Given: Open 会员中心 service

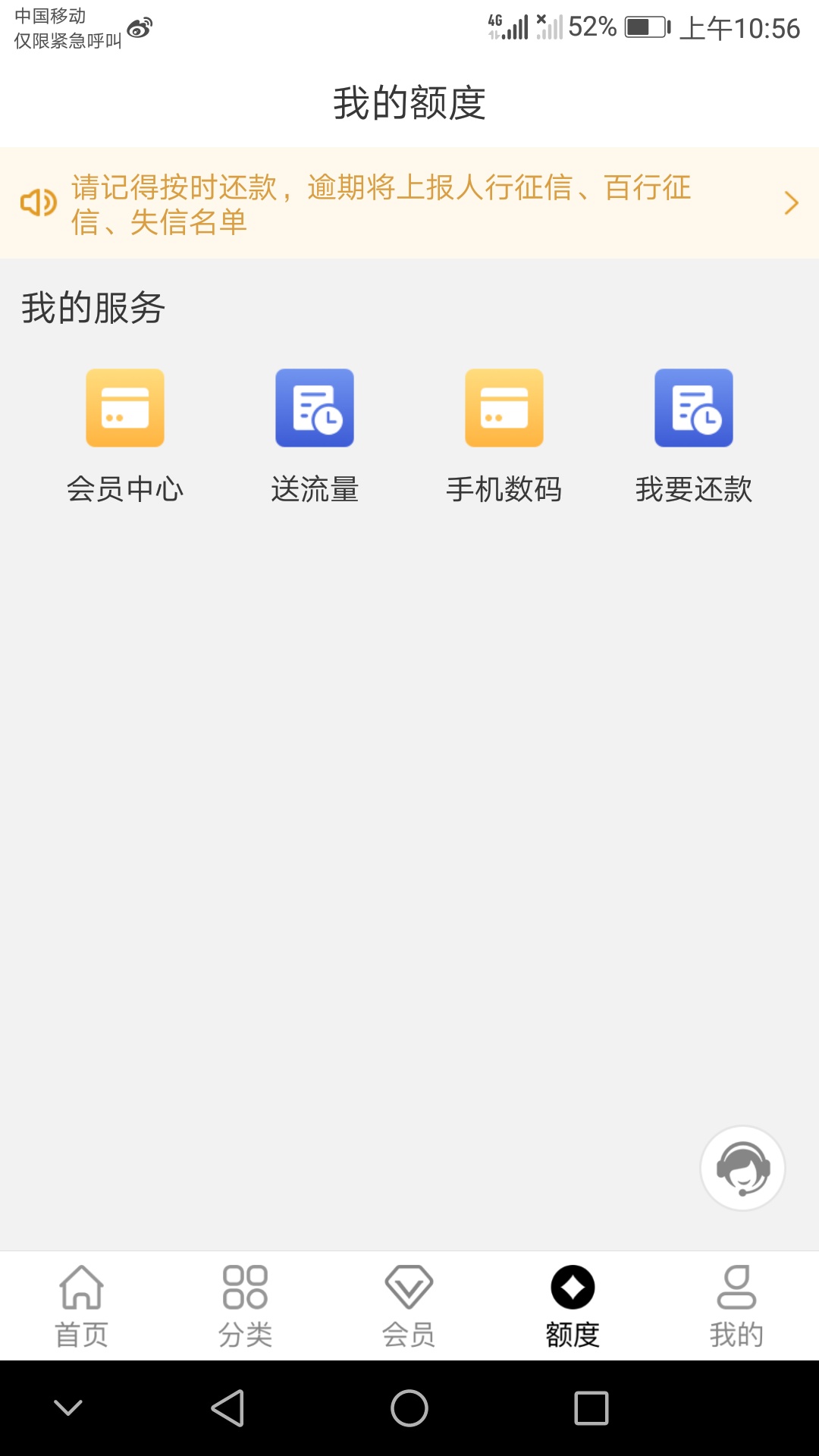Looking at the screenshot, I should point(125,437).
